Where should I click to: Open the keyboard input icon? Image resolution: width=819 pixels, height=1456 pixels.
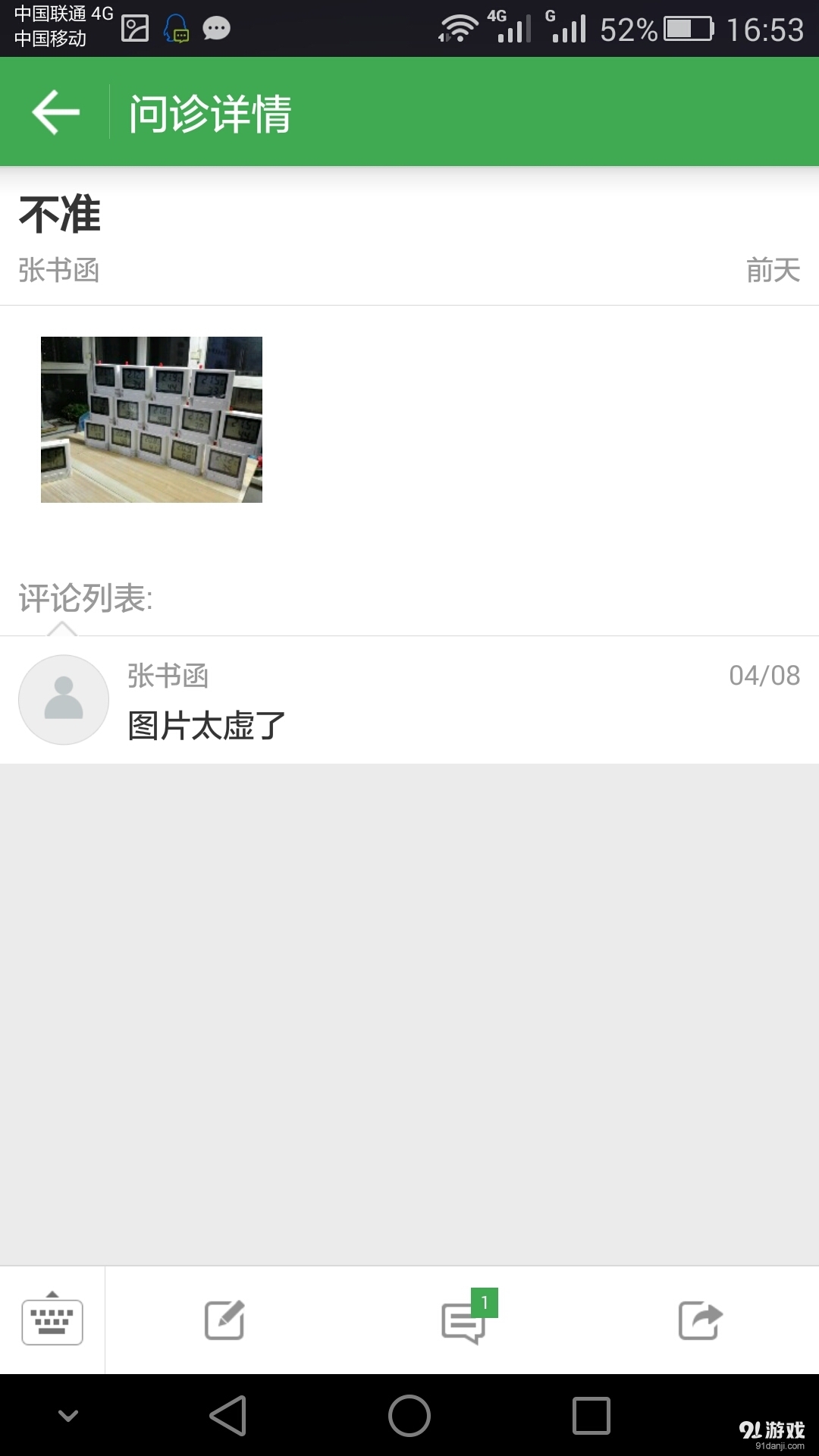click(x=52, y=1319)
